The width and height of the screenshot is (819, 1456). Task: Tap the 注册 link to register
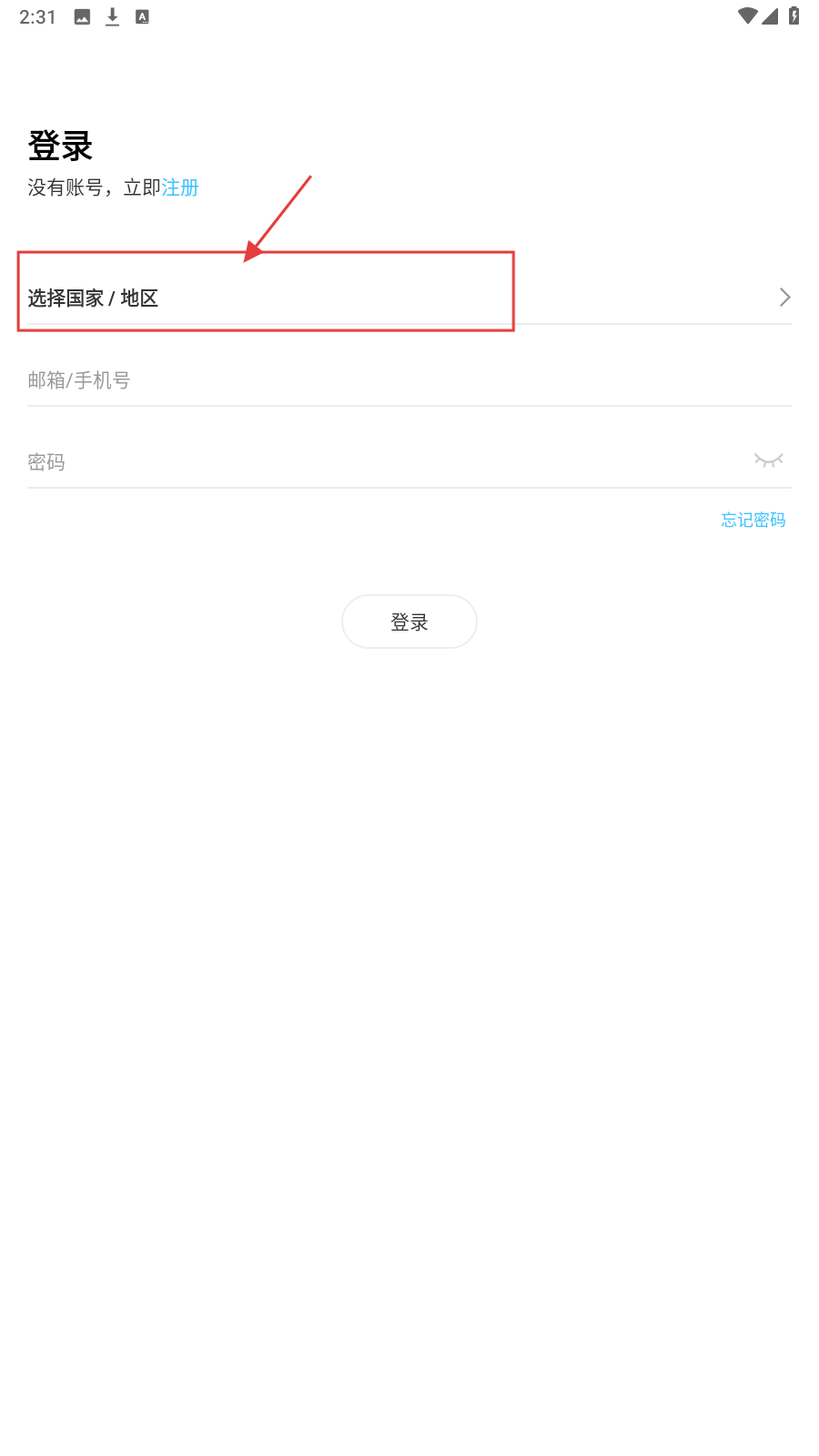click(x=180, y=187)
